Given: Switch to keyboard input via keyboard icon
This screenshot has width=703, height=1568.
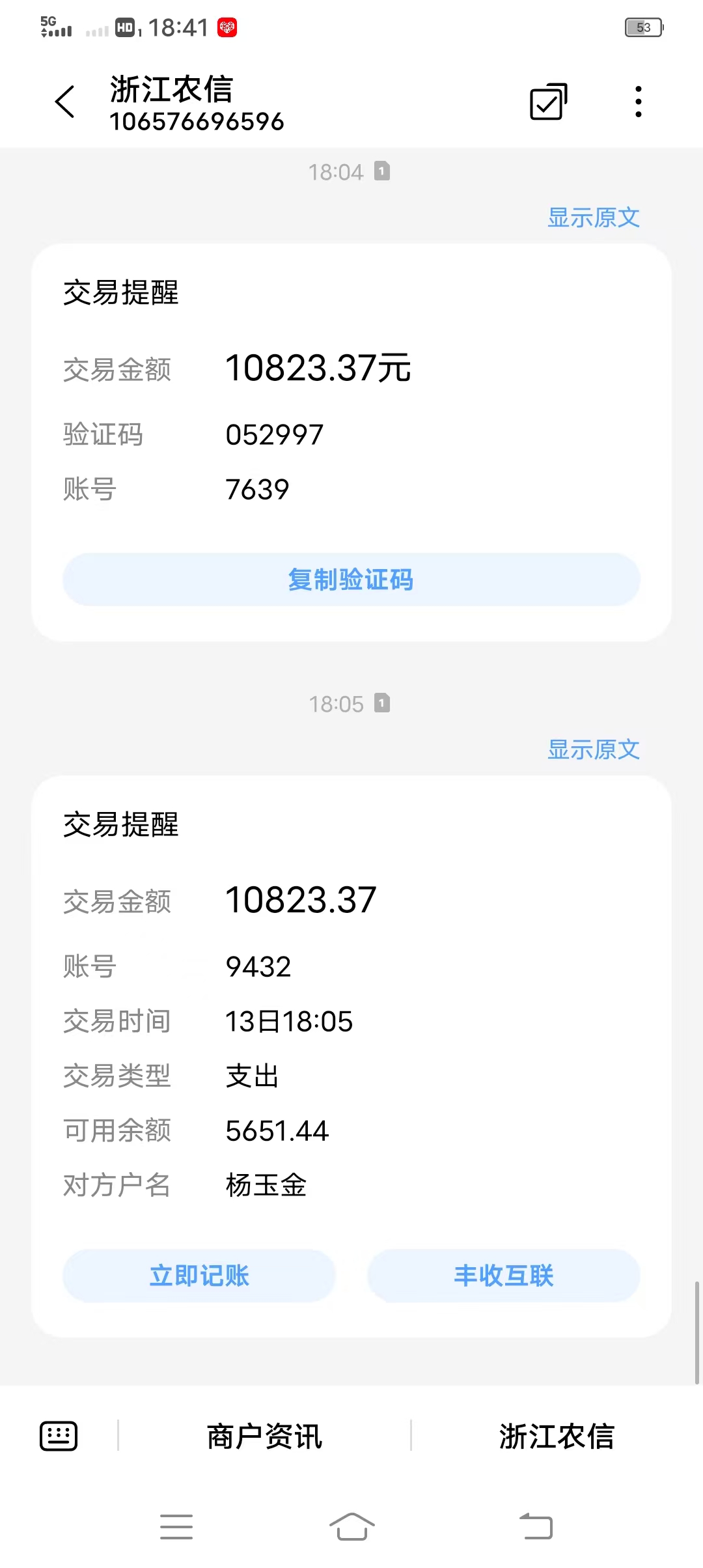Looking at the screenshot, I should coord(59,1436).
